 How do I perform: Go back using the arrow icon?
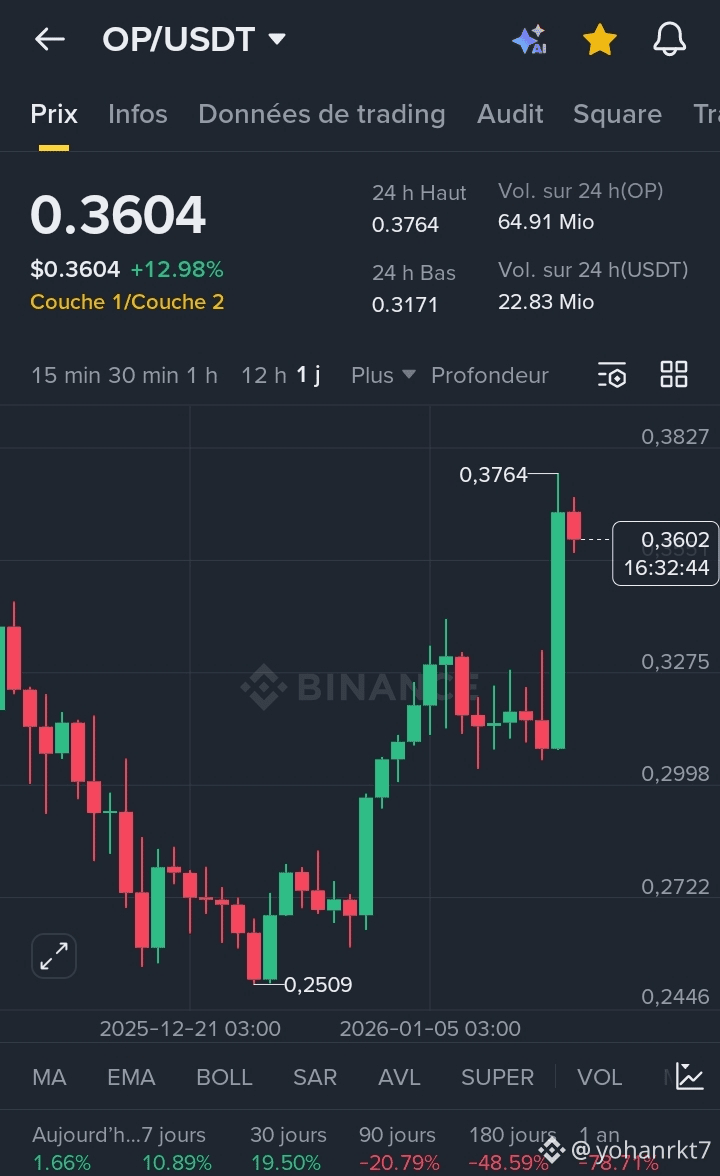coord(50,39)
